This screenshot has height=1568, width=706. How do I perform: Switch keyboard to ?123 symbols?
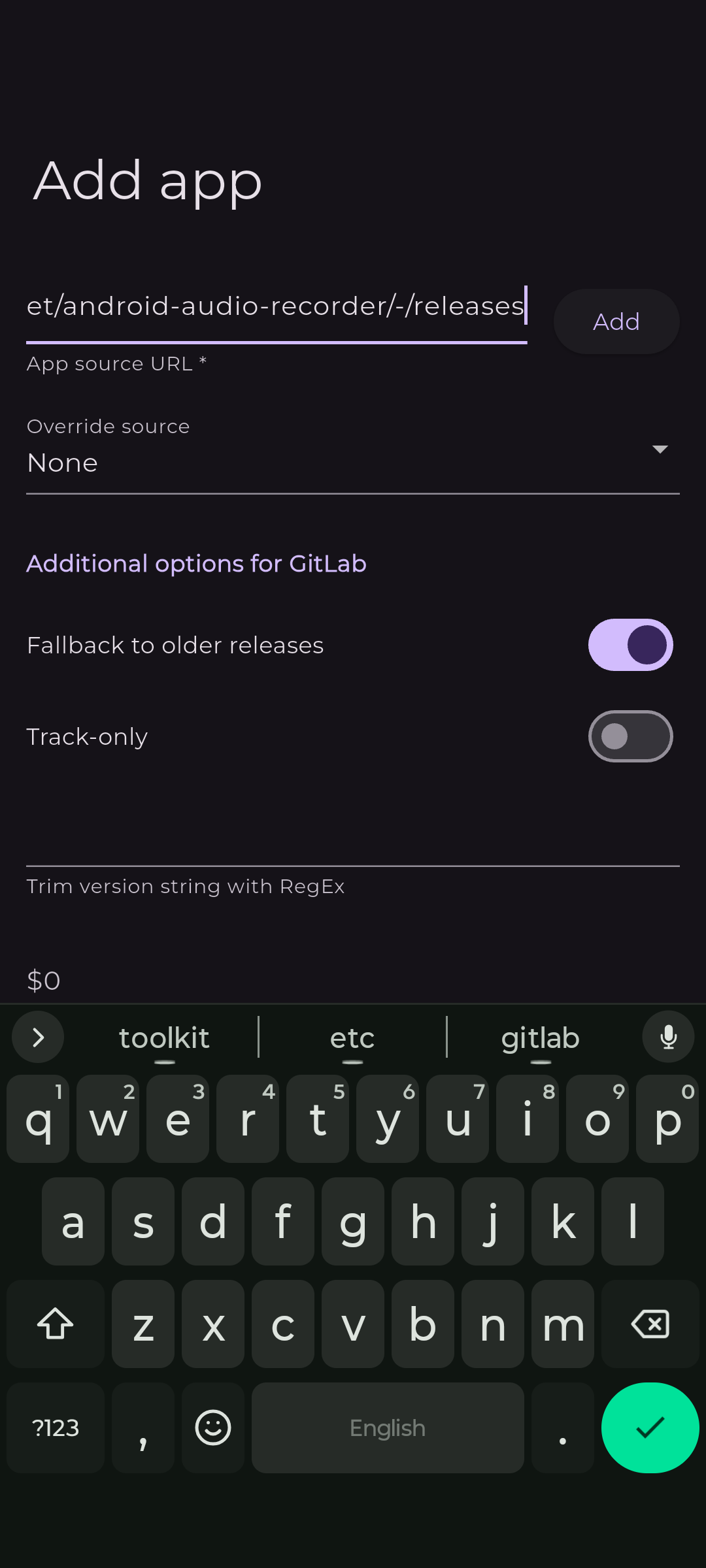[x=56, y=1428]
